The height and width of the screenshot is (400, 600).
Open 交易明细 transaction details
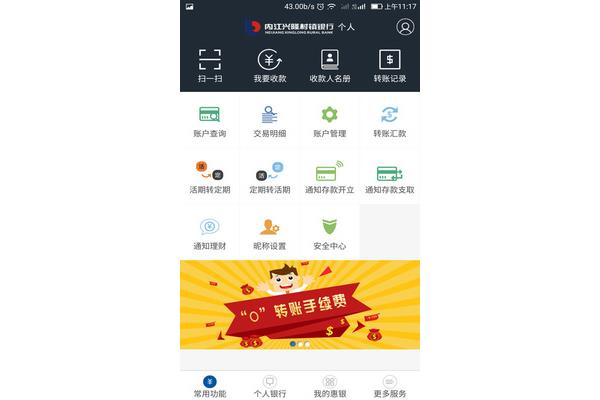[x=269, y=121]
